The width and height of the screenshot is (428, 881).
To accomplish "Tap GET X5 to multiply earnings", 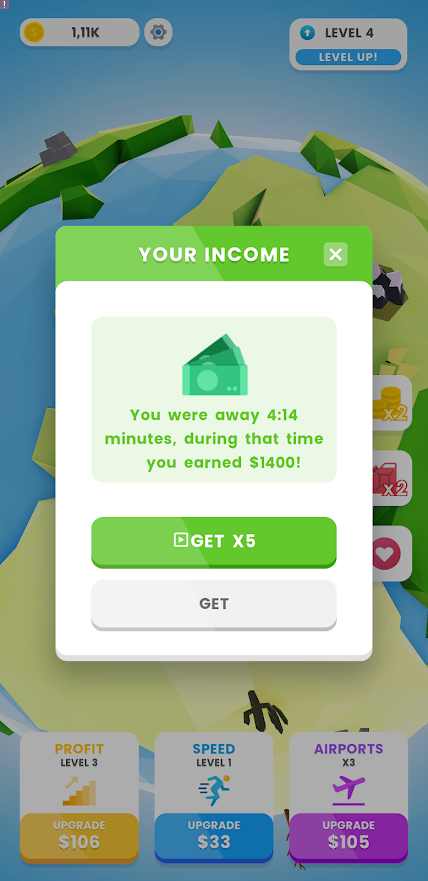I will (x=214, y=542).
